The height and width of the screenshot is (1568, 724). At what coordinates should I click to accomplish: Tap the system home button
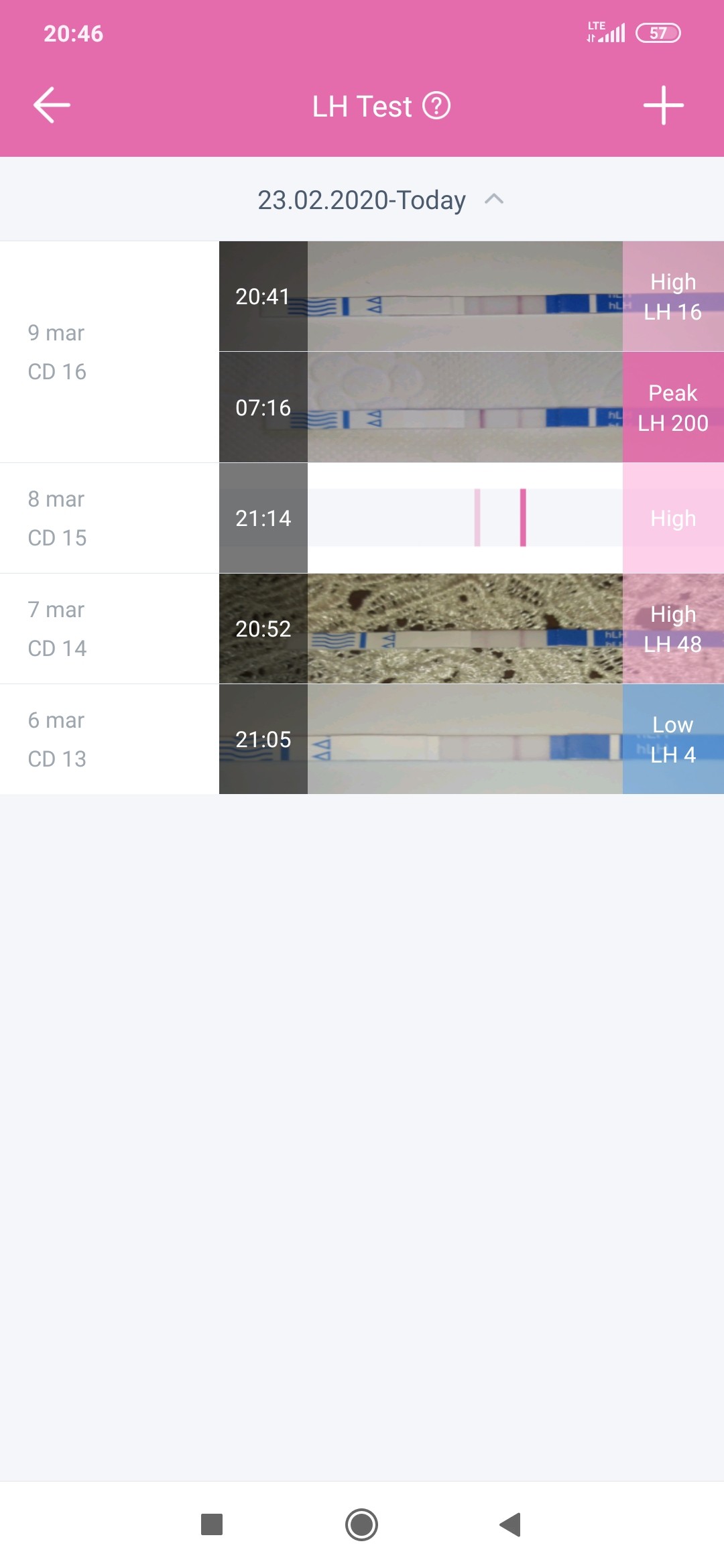pos(361,1524)
